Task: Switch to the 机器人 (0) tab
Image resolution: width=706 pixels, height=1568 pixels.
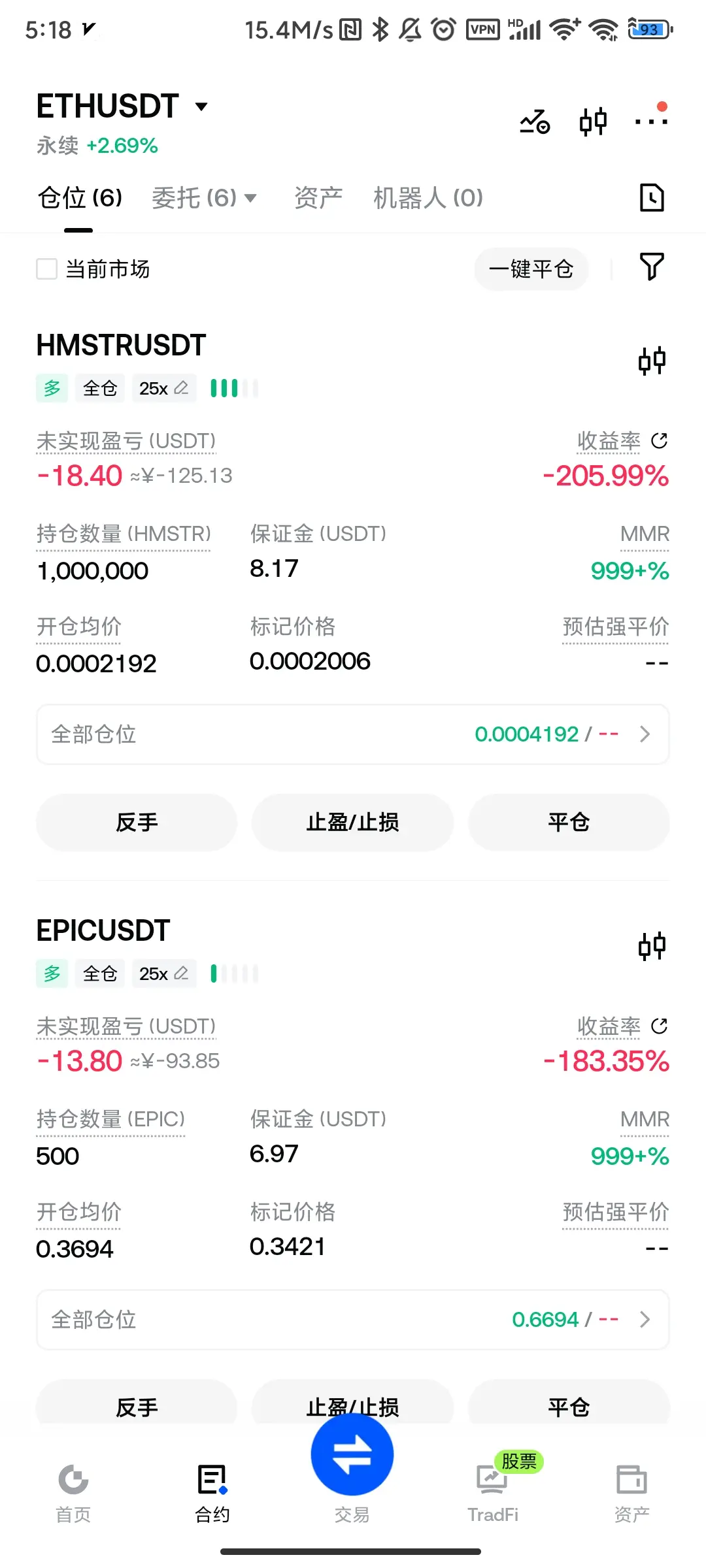Action: [x=428, y=197]
